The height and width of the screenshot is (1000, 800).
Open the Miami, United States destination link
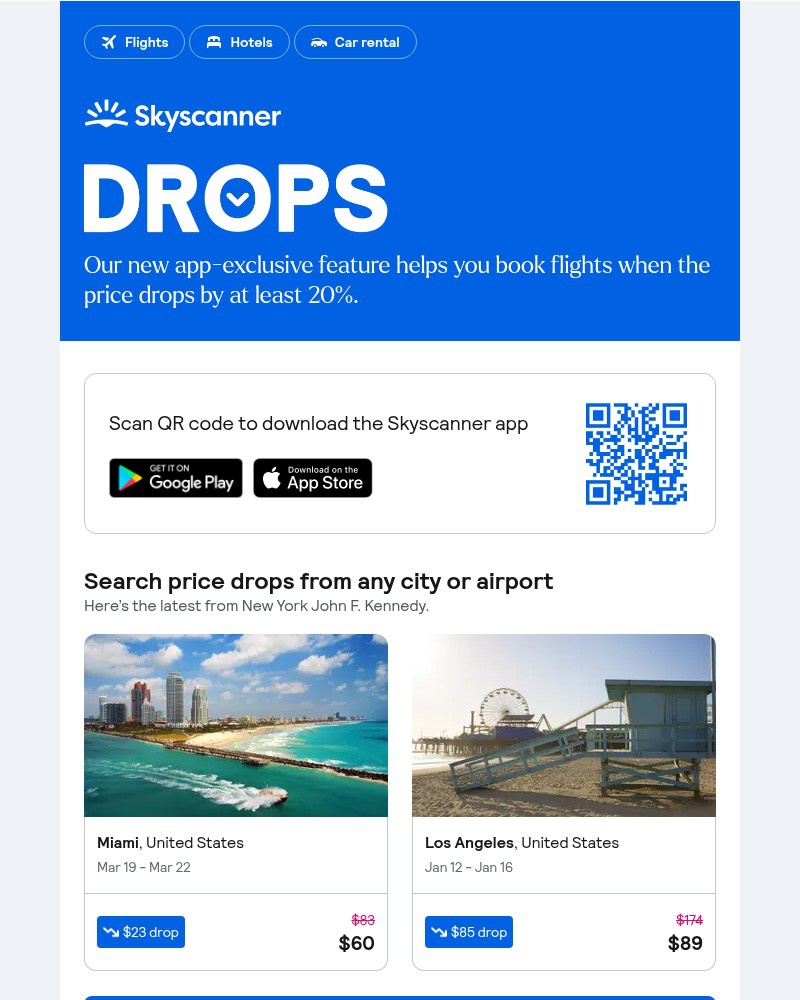pyautogui.click(x=170, y=842)
